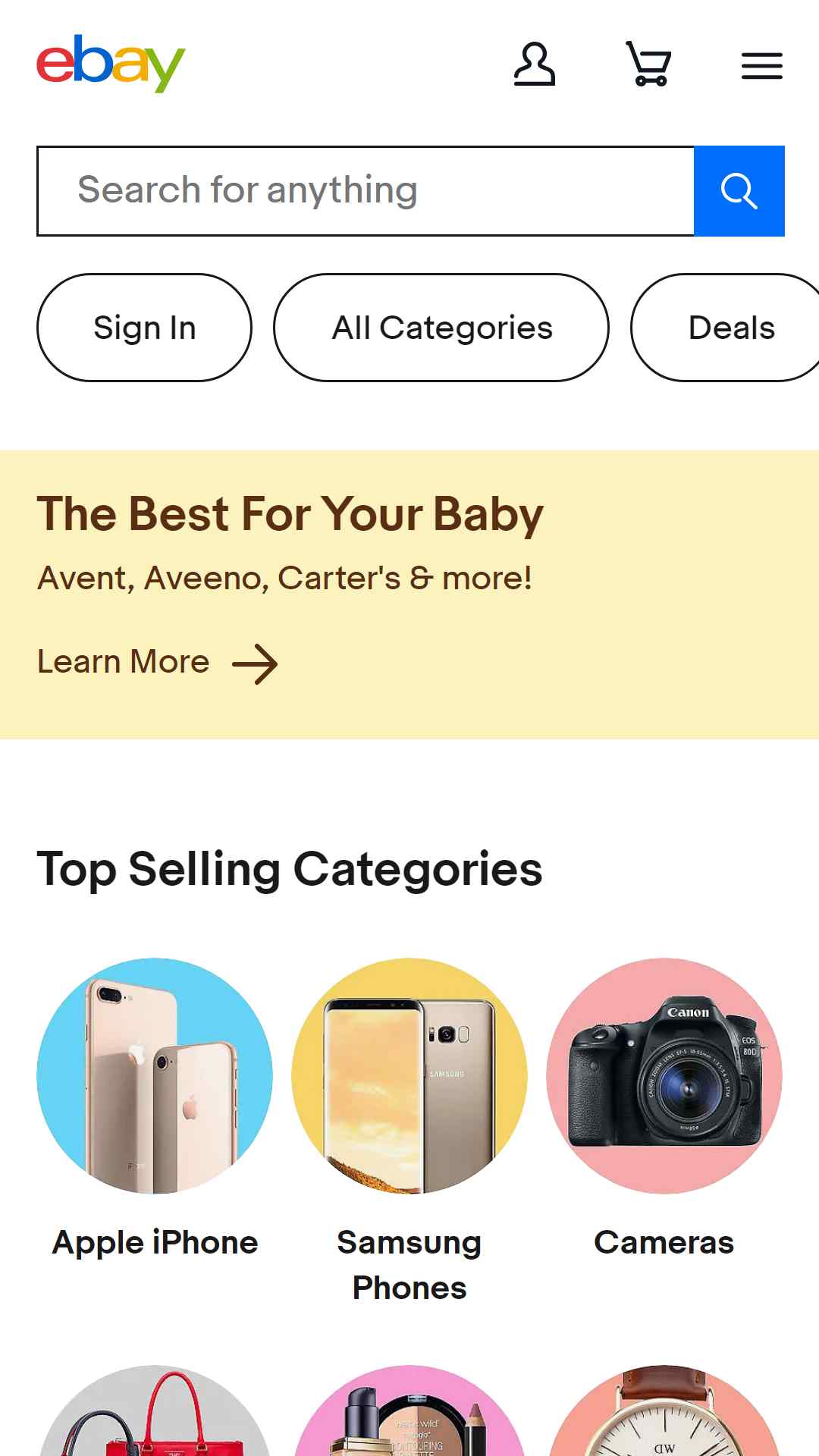This screenshot has width=819, height=1456.
Task: Follow the Learn More baby banner link
Action: [x=158, y=663]
